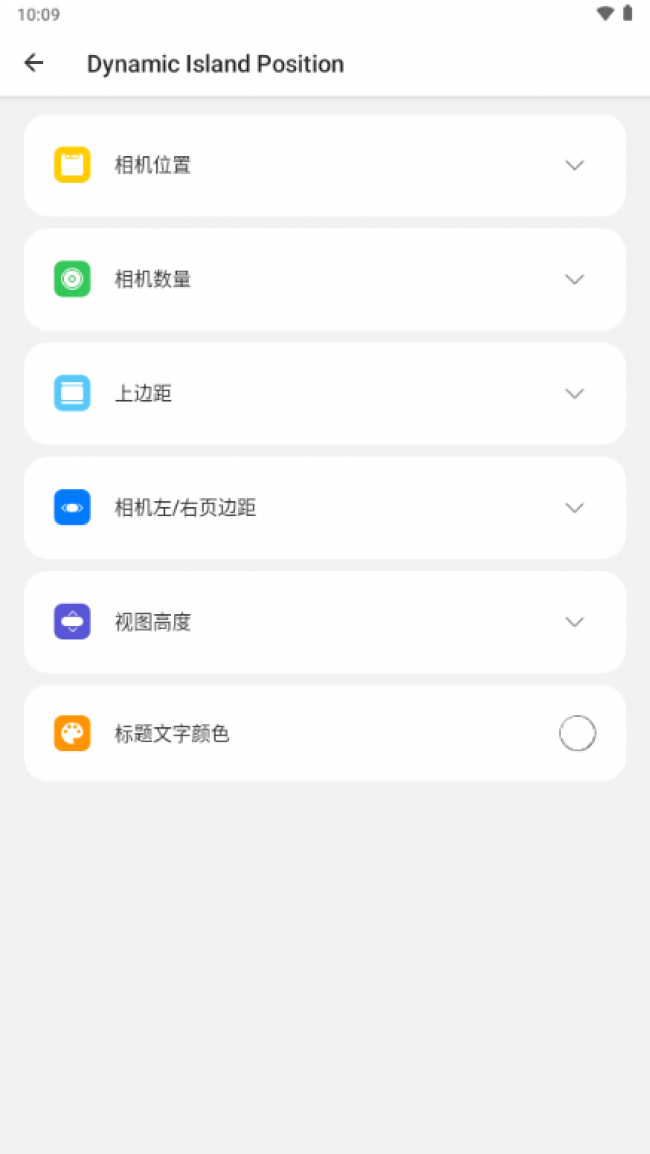Go back using the arrow icon

tap(34, 63)
